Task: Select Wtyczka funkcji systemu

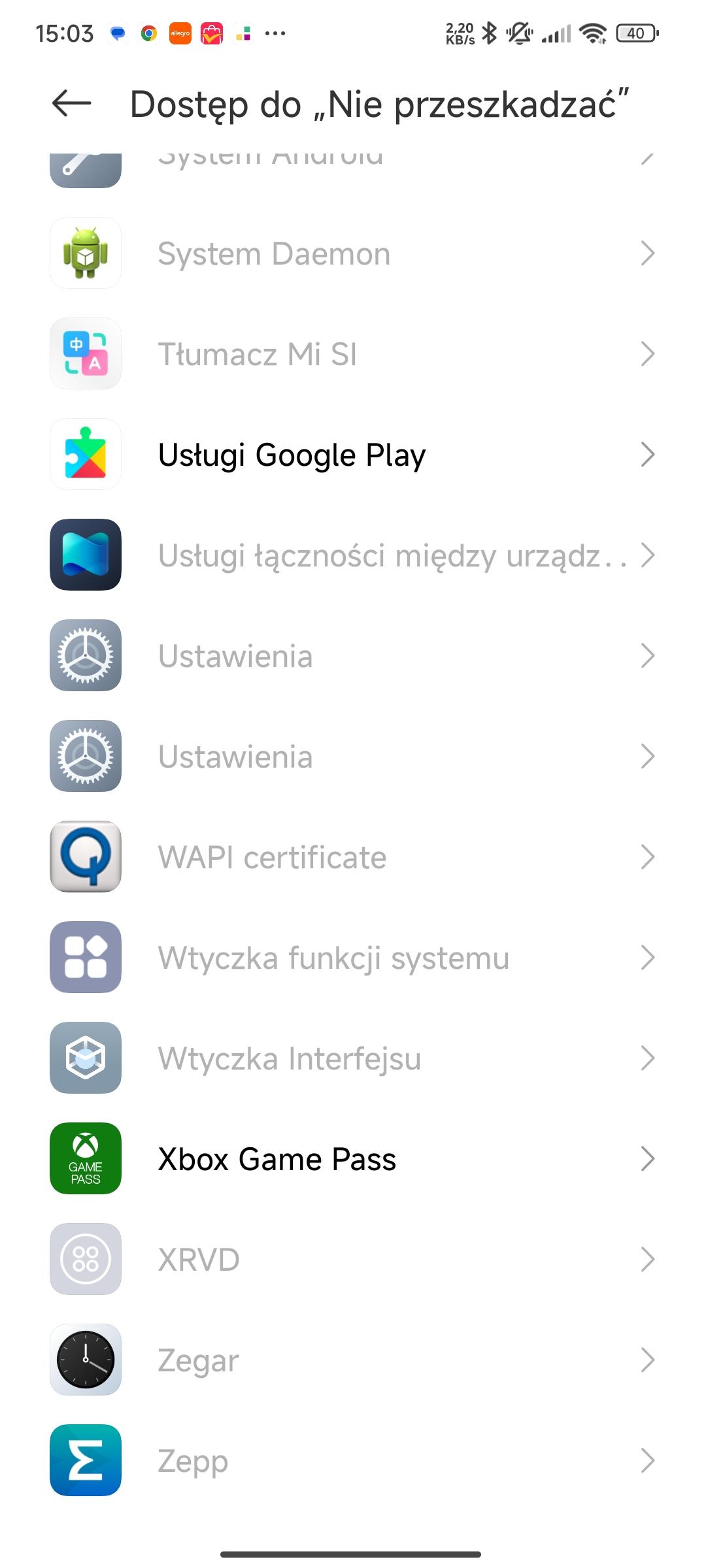Action: [353, 958]
